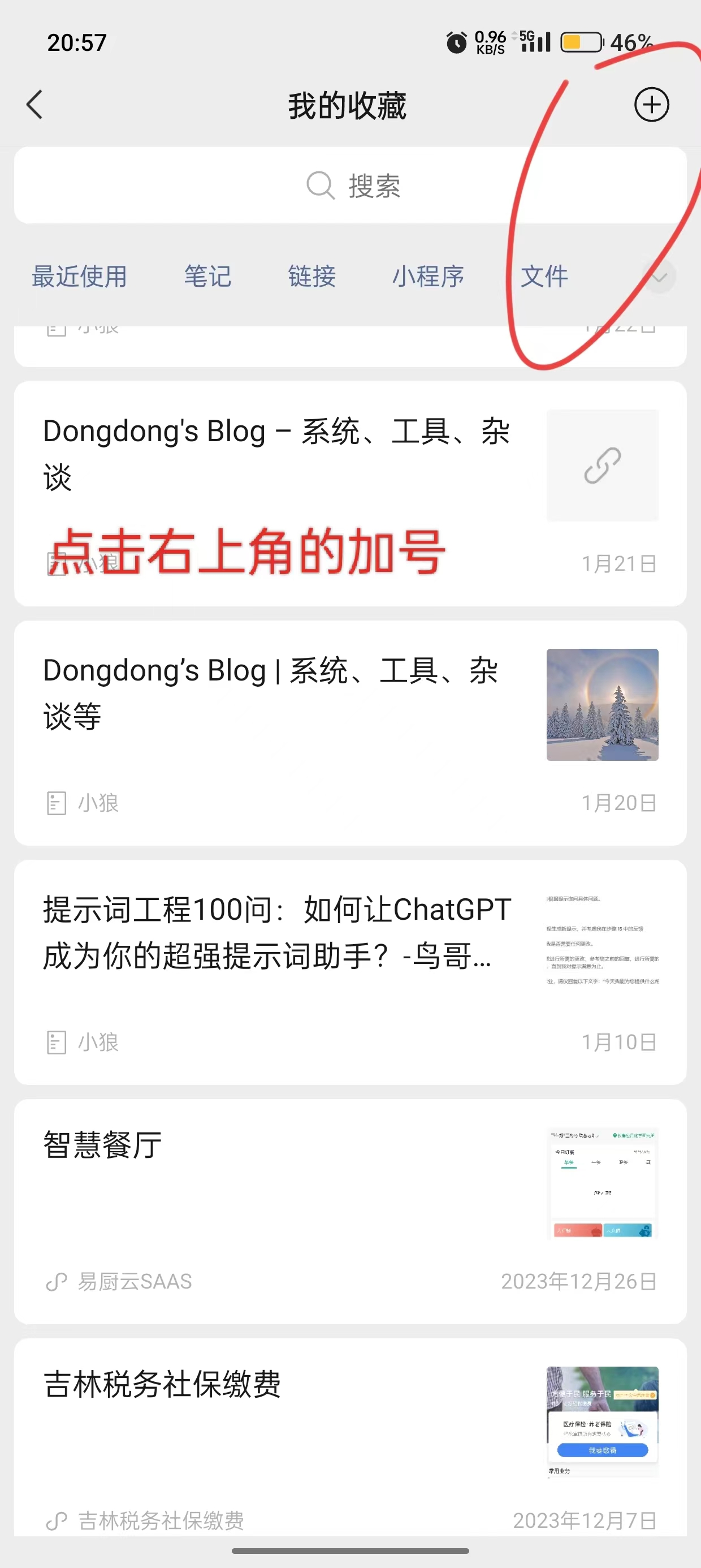The width and height of the screenshot is (701, 1568).
Task: Switch to the 笔记 filter tab
Action: point(207,277)
